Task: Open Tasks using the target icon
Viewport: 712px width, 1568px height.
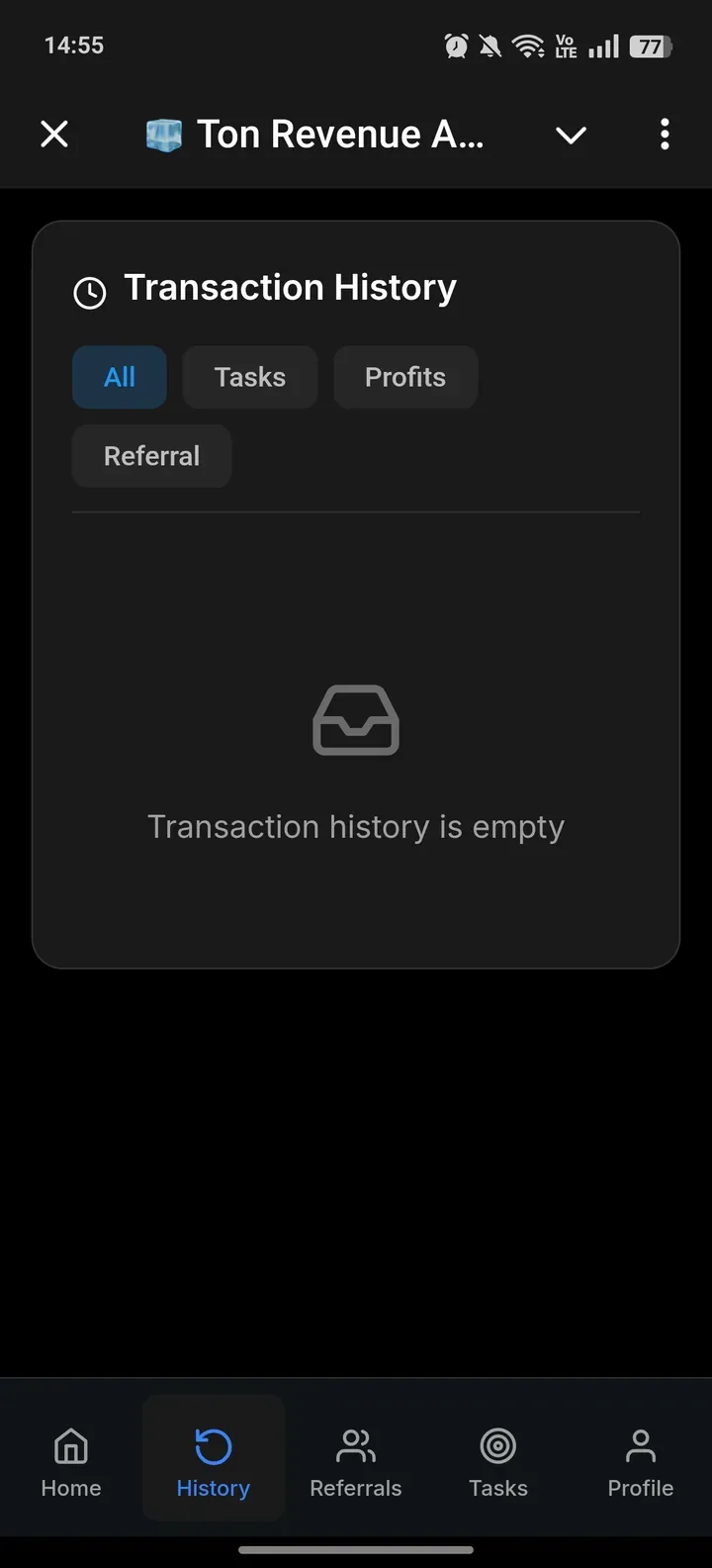Action: (x=497, y=1446)
